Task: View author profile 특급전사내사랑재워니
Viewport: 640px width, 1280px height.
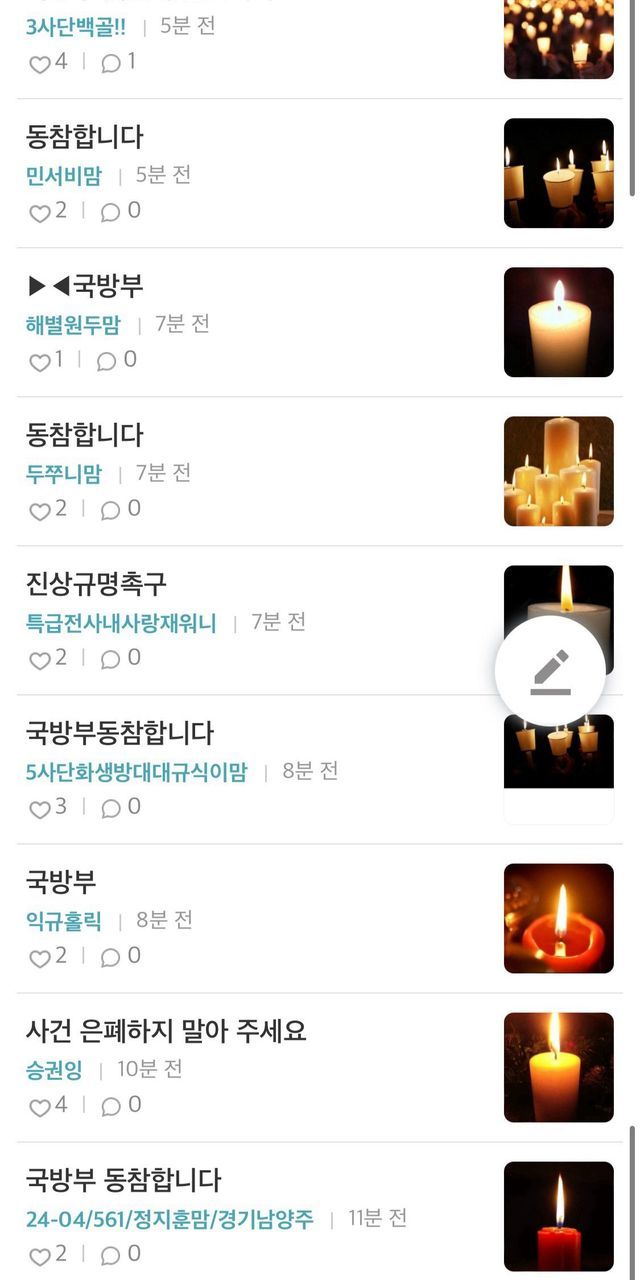Action: [121, 623]
